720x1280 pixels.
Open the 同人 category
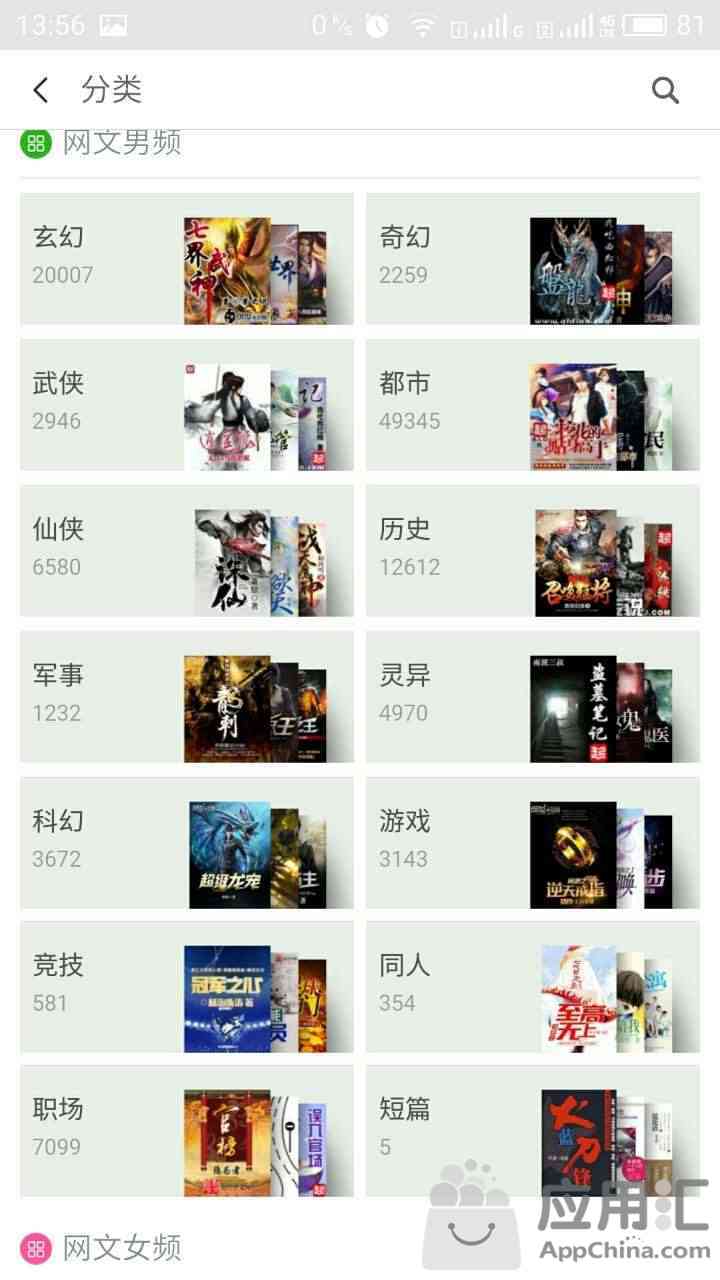[x=533, y=987]
